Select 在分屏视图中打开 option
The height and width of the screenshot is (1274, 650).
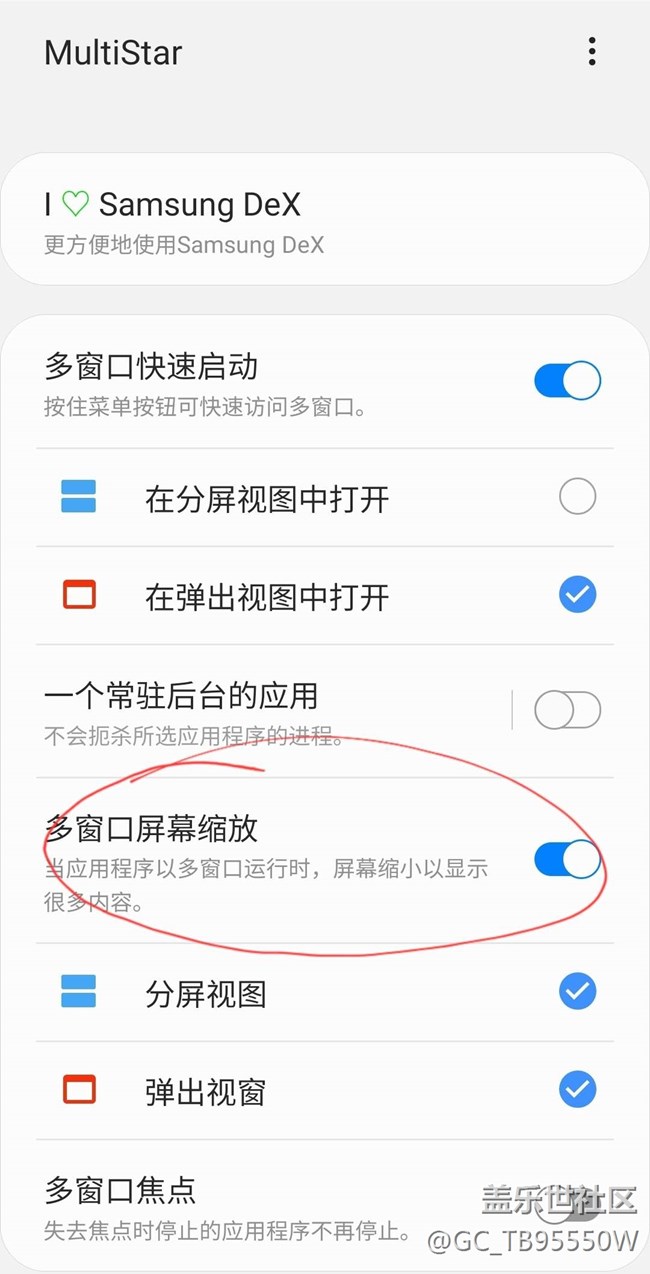coord(577,497)
